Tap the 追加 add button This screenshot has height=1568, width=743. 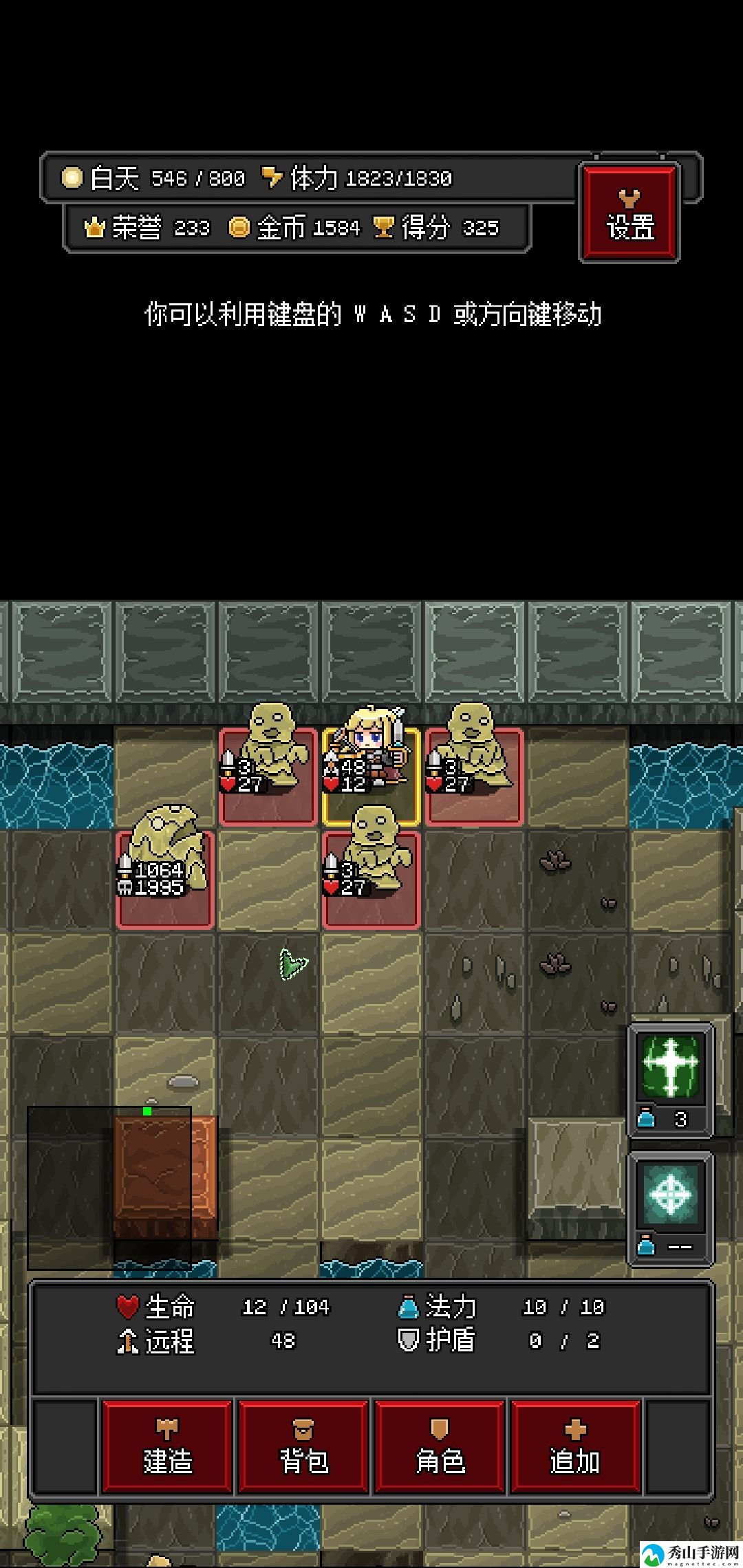point(575,1446)
